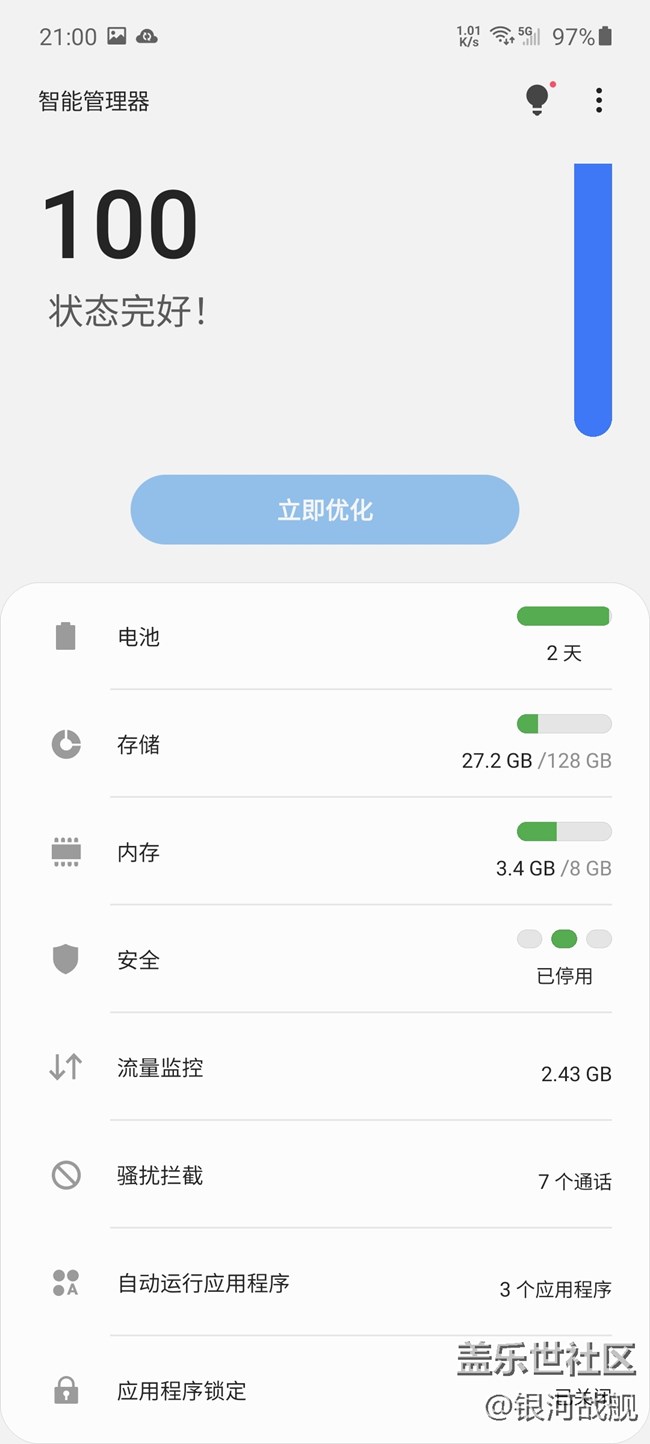Open the lightbulb tips icon
The width and height of the screenshot is (650, 1444).
(x=538, y=100)
